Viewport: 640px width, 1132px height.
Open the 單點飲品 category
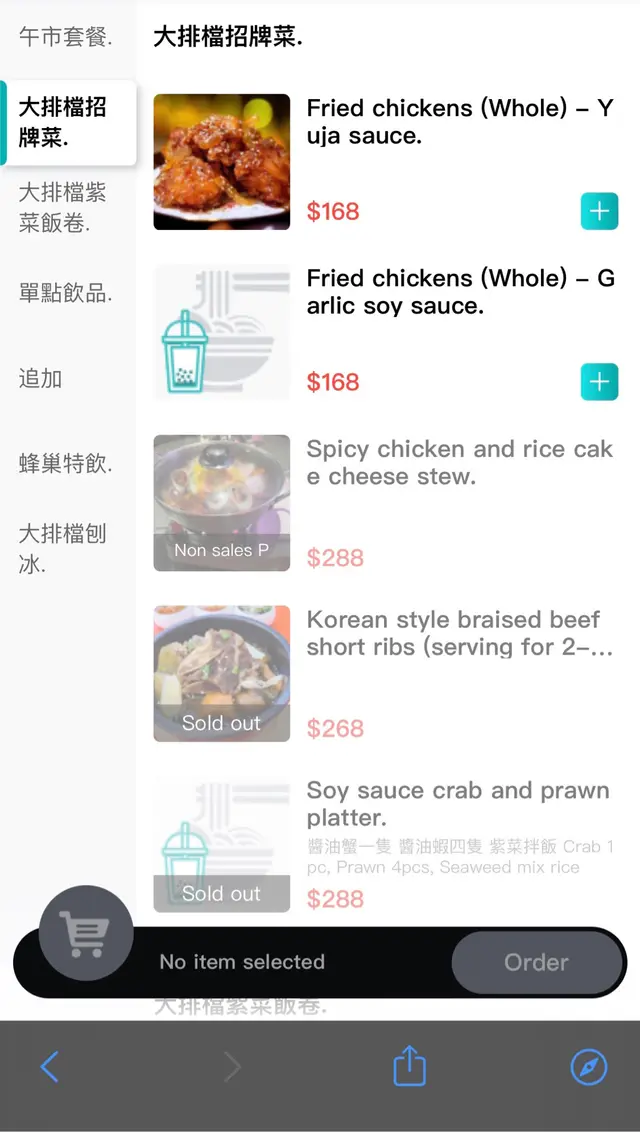pos(66,293)
